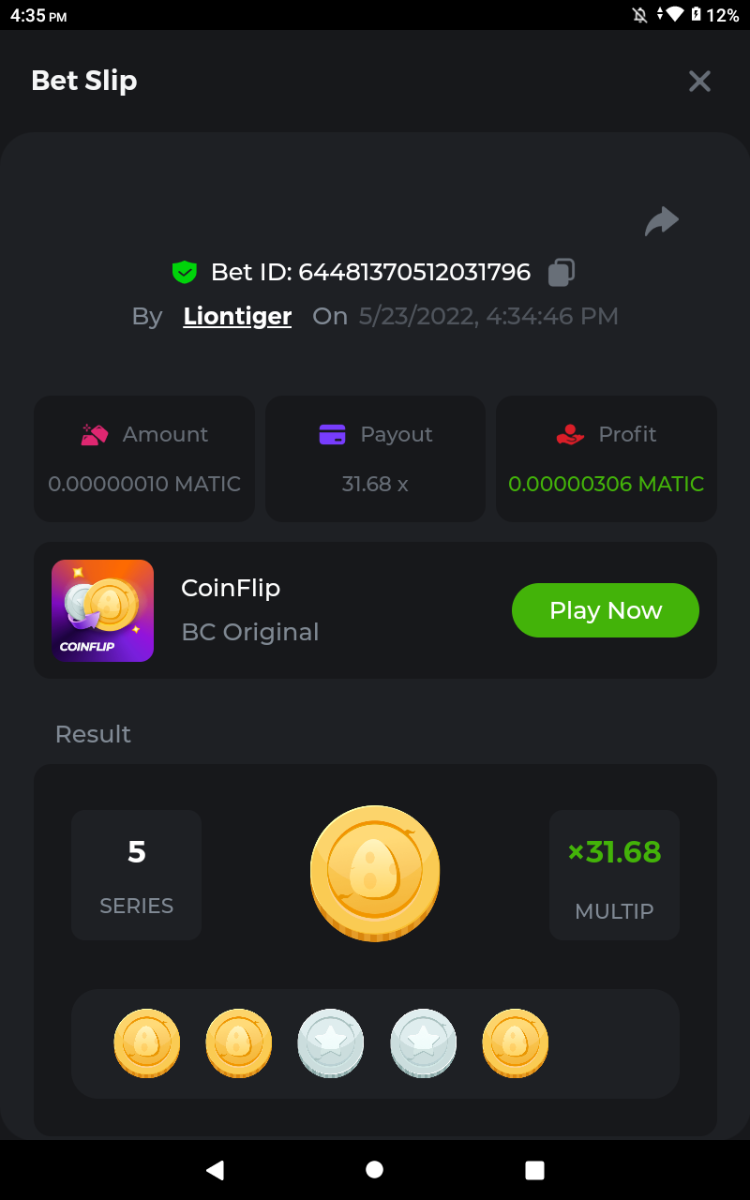The height and width of the screenshot is (1200, 750).
Task: Close the Bet Slip panel
Action: (699, 82)
